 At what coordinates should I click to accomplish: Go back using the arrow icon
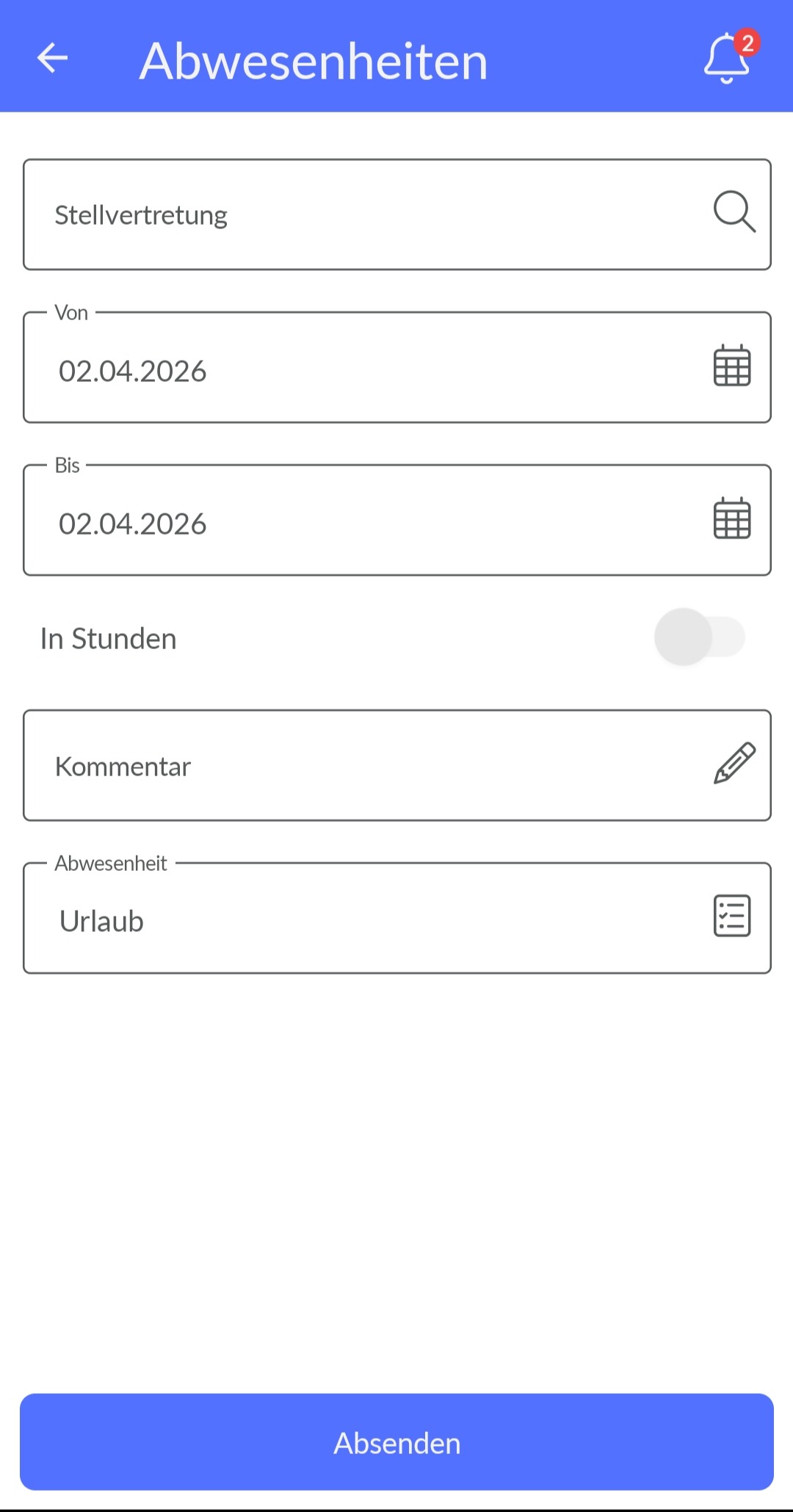(52, 58)
